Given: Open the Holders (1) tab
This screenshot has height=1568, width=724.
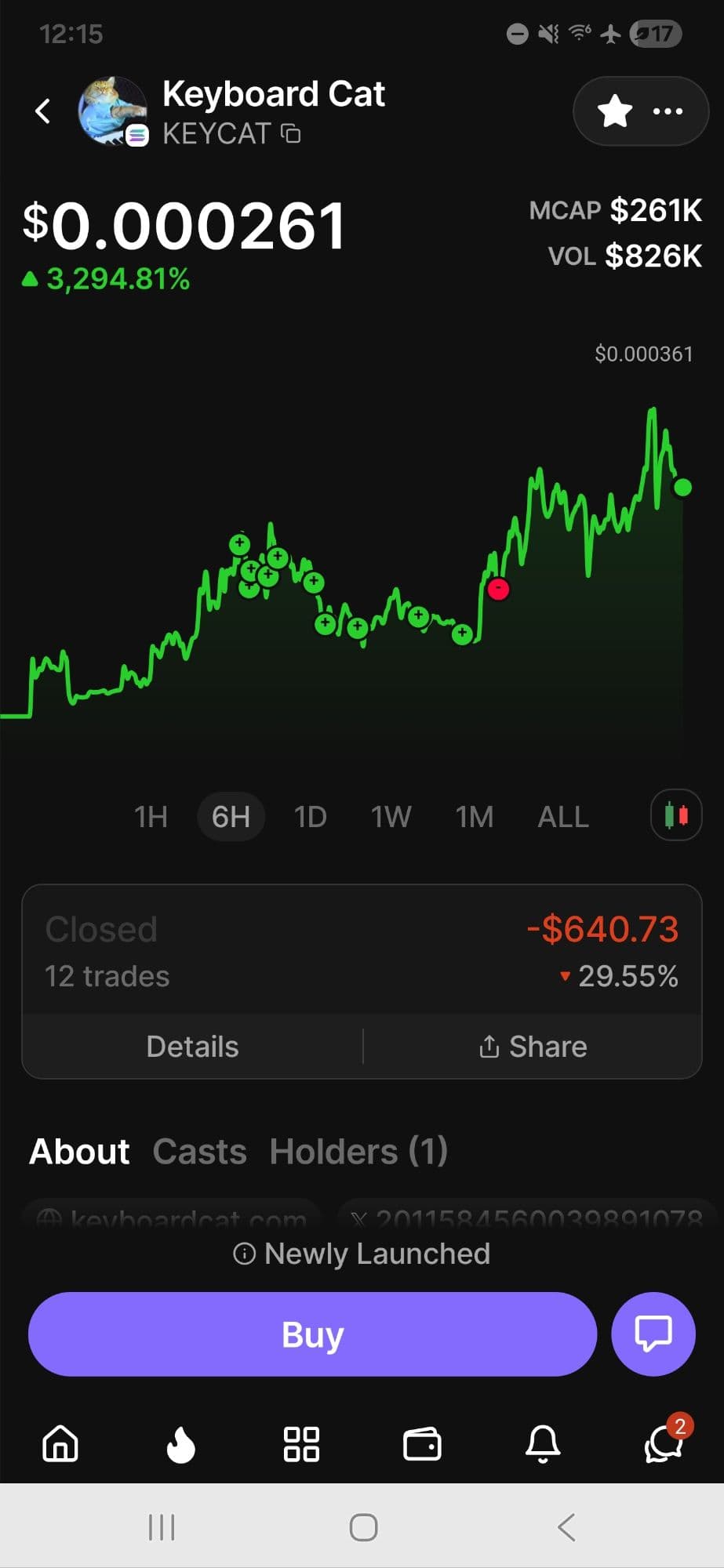Looking at the screenshot, I should (358, 1152).
